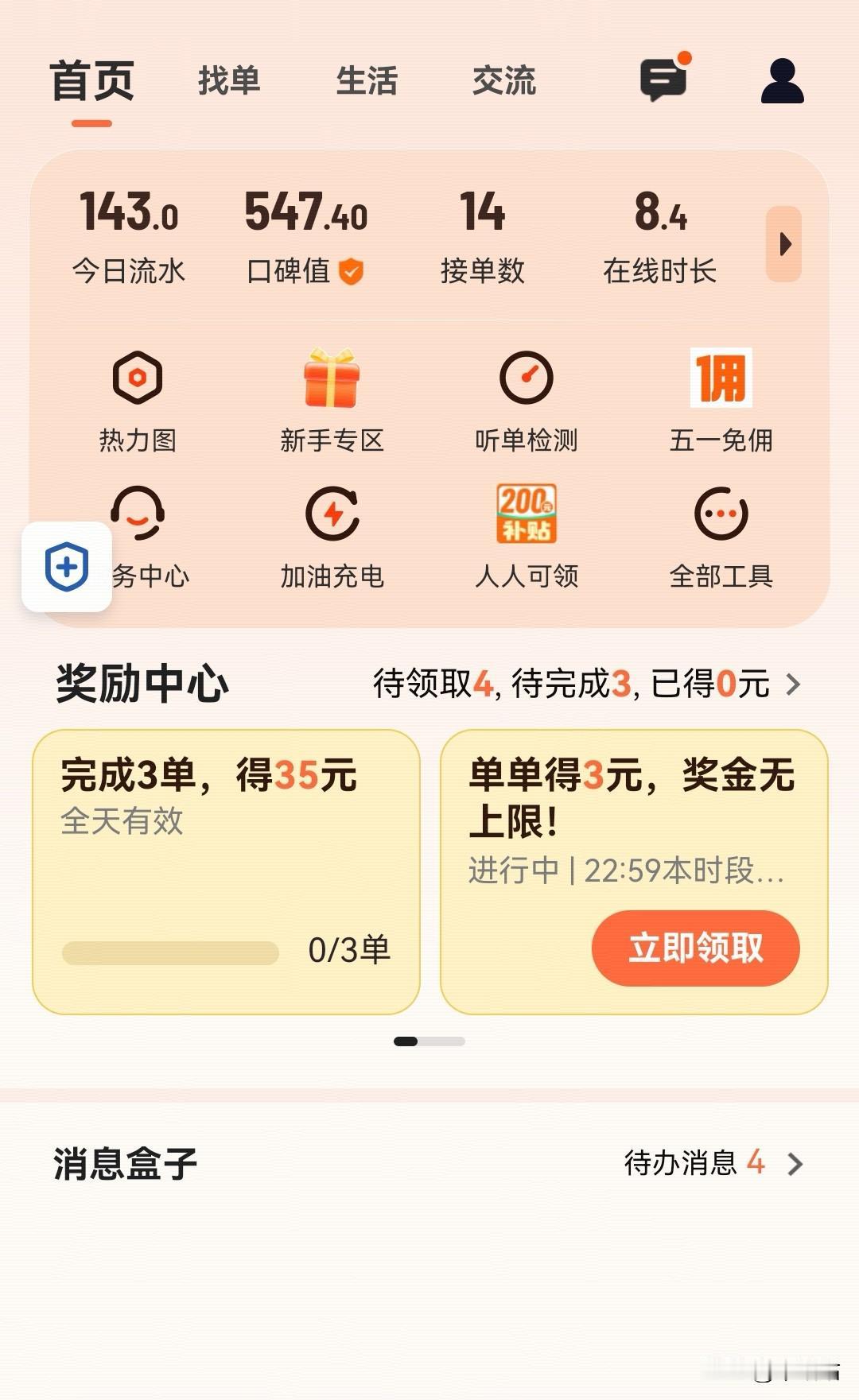Open the message chat icon with notification dot
Viewport: 859px width, 1400px height.
click(x=664, y=80)
